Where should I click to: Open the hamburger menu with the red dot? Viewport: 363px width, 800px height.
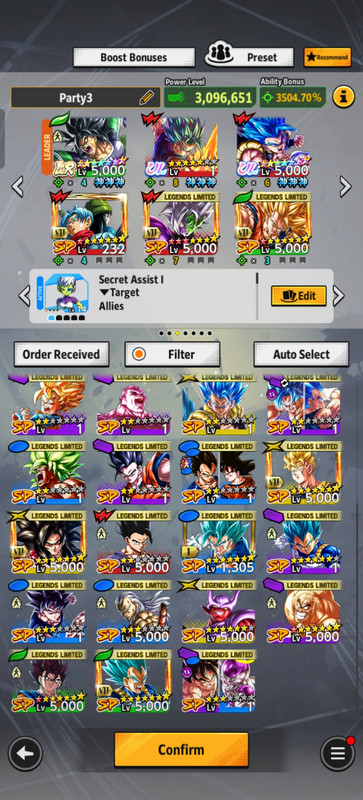pos(337,754)
